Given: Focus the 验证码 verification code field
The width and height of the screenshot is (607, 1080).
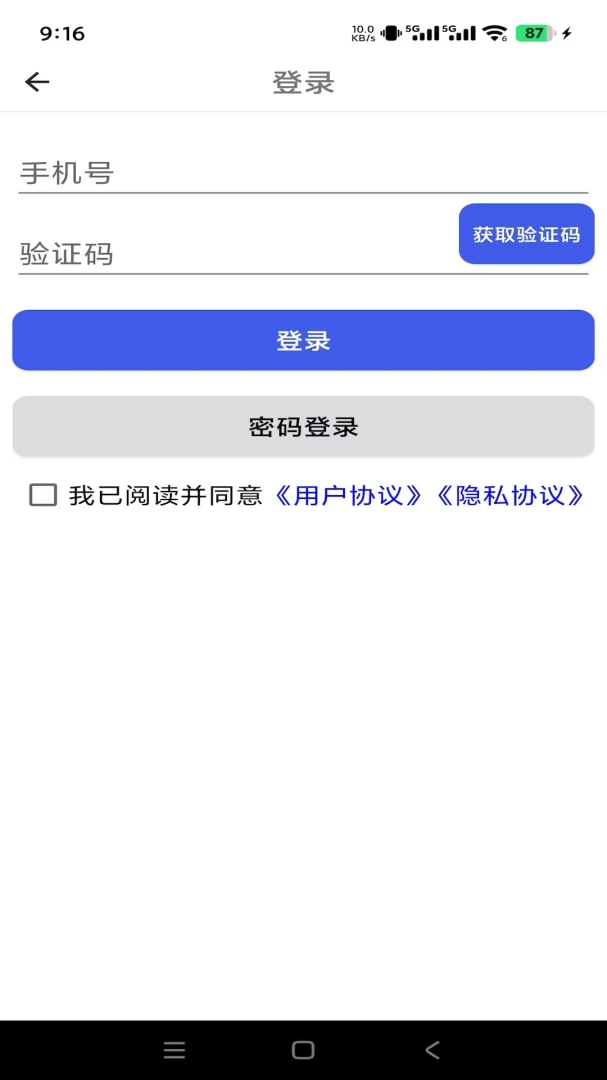Looking at the screenshot, I should pos(236,254).
